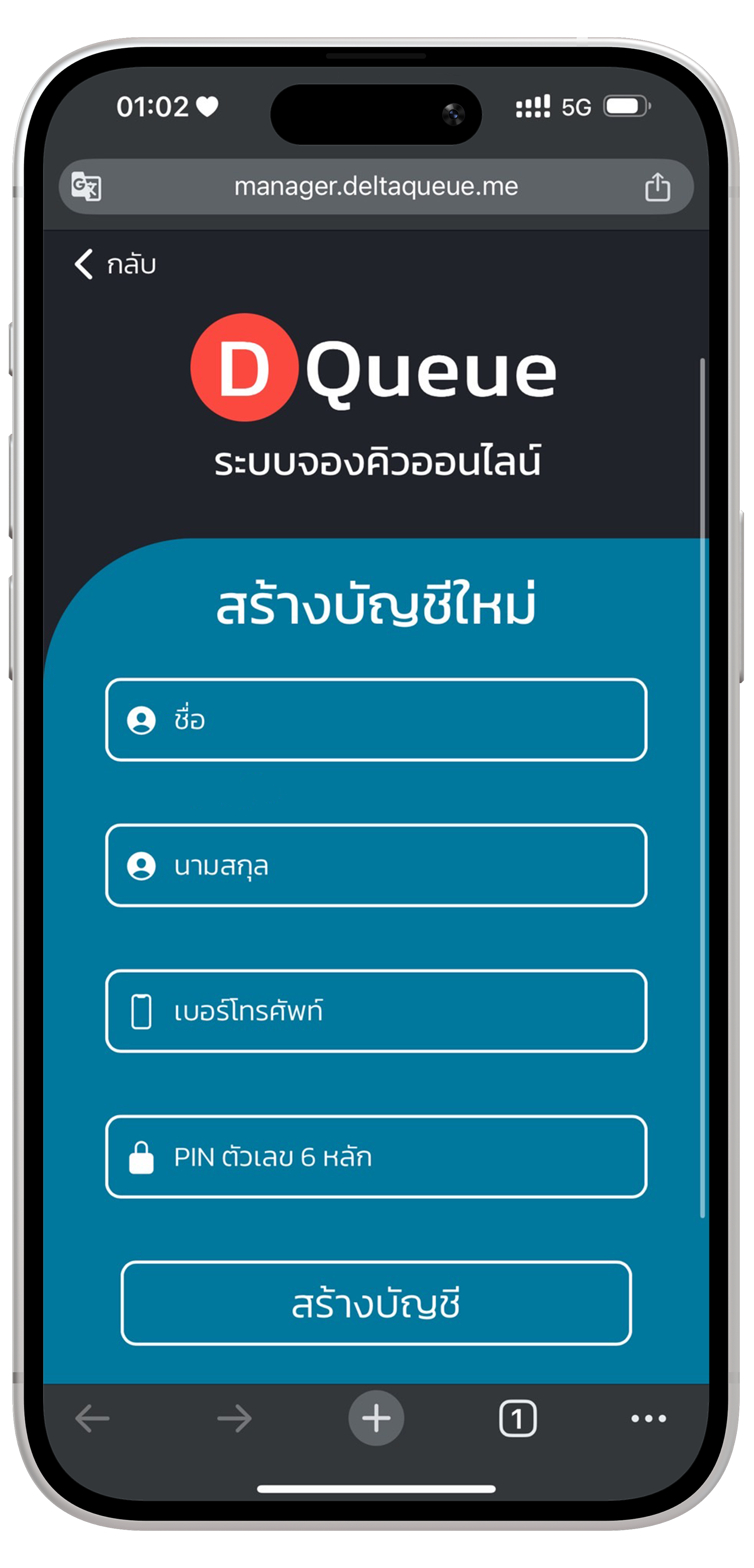Tap the manager.deltaqueue.me address bar
The image size is (754, 1568).
pyautogui.click(x=376, y=186)
